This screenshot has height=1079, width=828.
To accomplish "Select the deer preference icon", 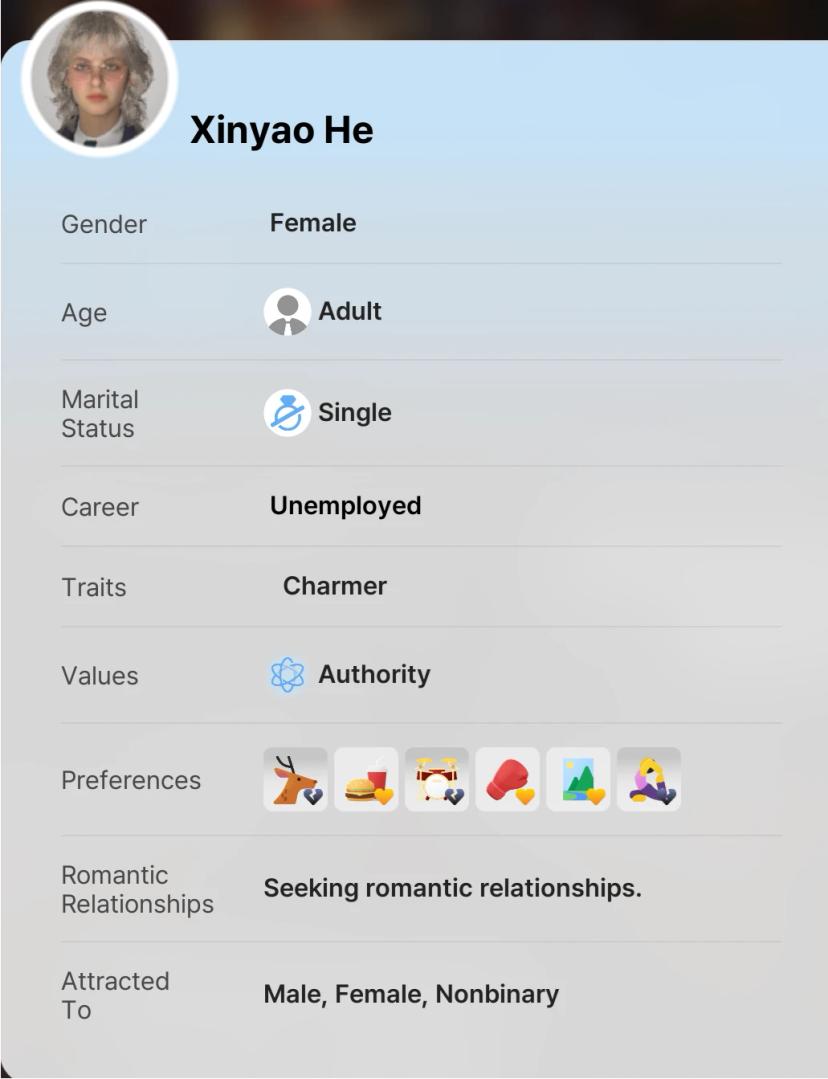I will click(x=295, y=779).
